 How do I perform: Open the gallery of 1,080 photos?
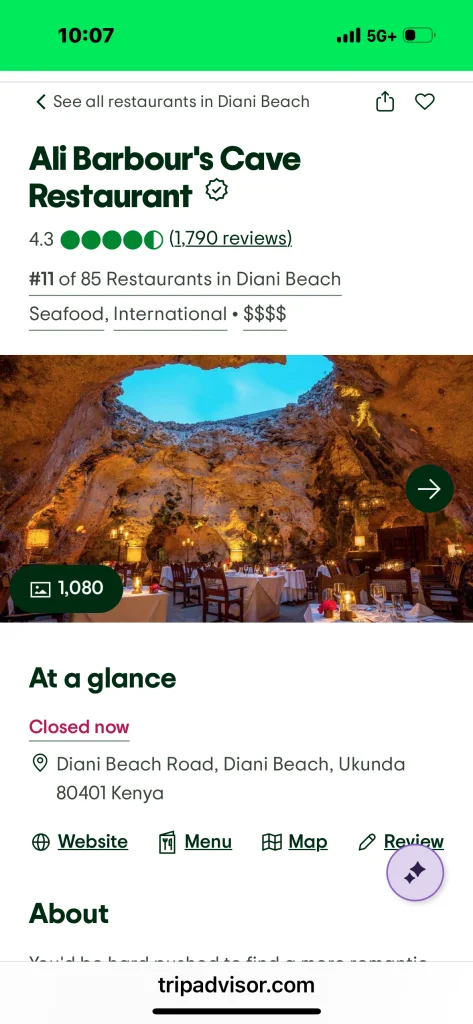[67, 588]
